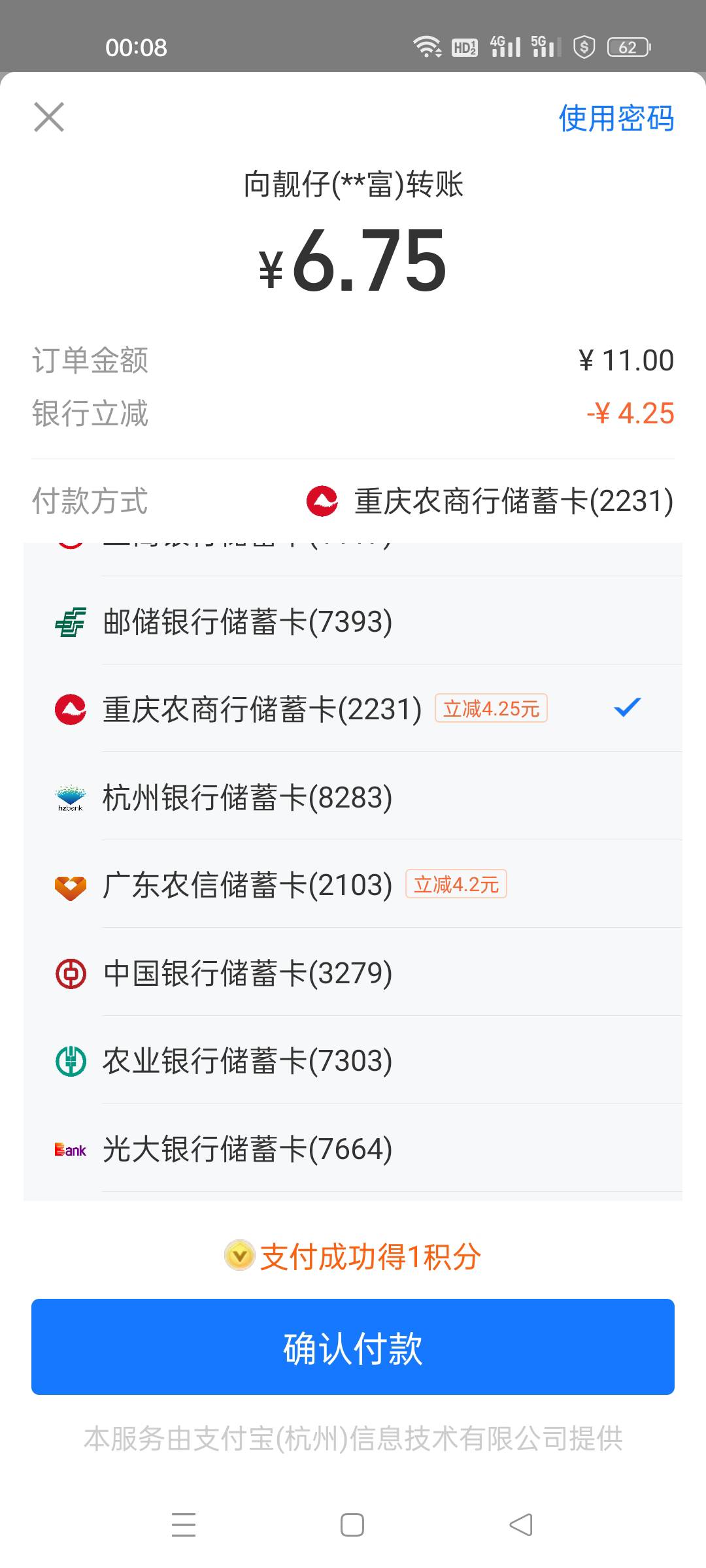This screenshot has height=1568, width=706.
Task: Select 邮储银行储蓄卡(7393)
Action: (x=353, y=621)
